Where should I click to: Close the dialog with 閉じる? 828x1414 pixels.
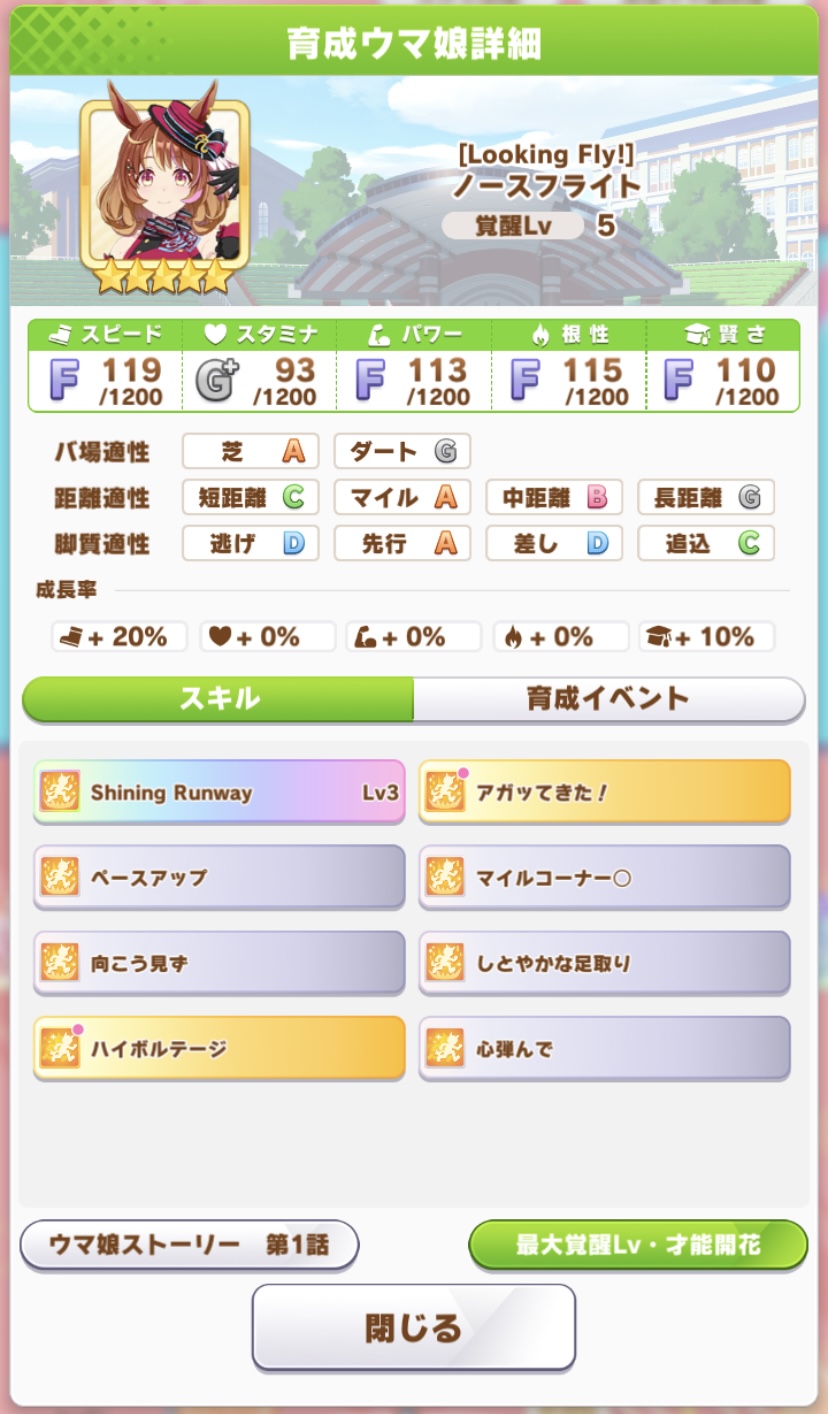click(x=413, y=1327)
